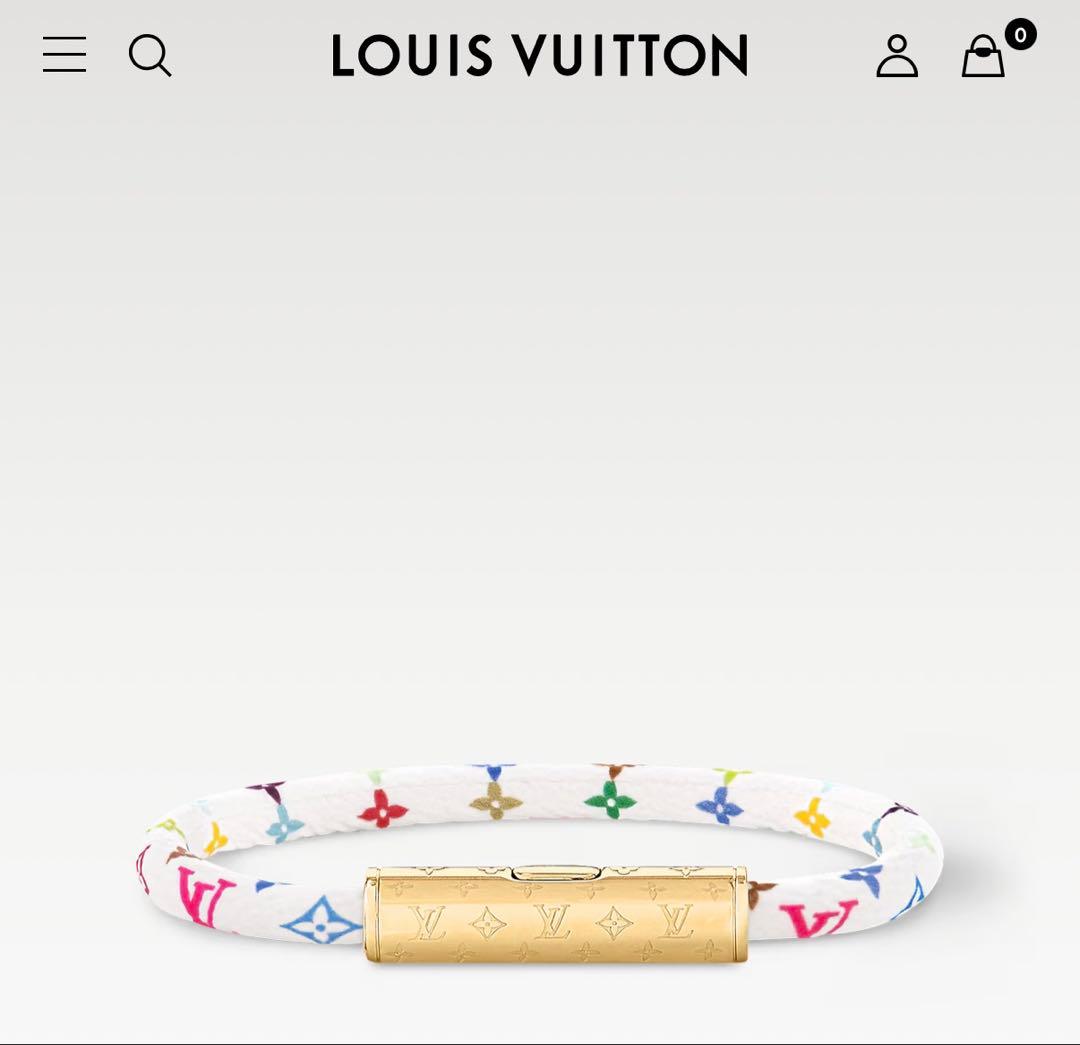
Task: Open the hamburger navigation menu
Action: (x=64, y=55)
